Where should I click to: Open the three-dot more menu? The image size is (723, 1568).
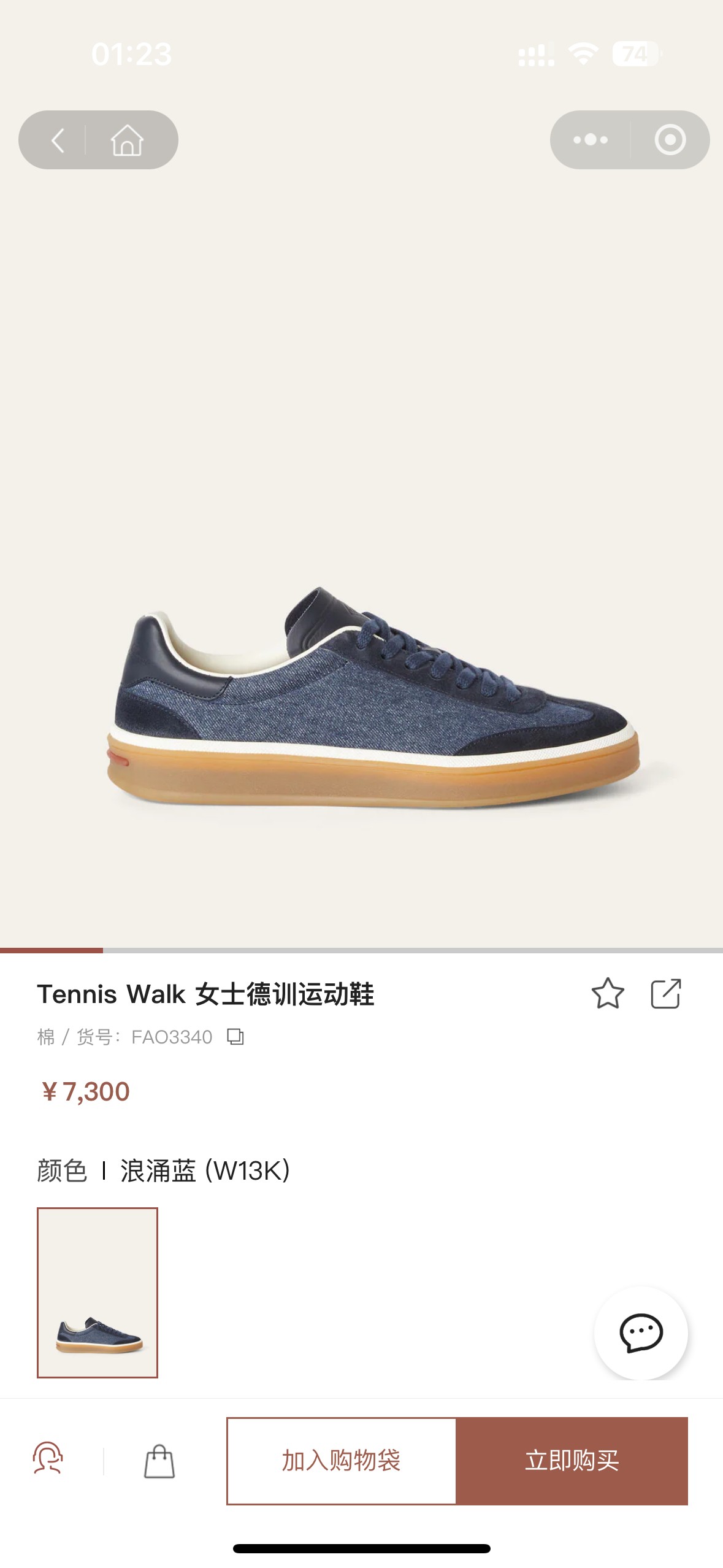[x=590, y=140]
